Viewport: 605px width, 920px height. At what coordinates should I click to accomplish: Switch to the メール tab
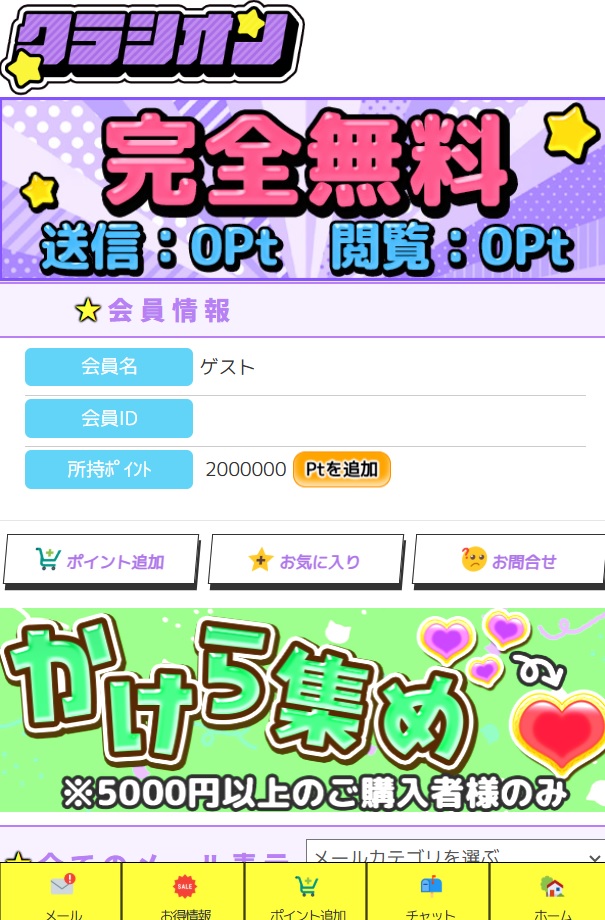click(62, 894)
